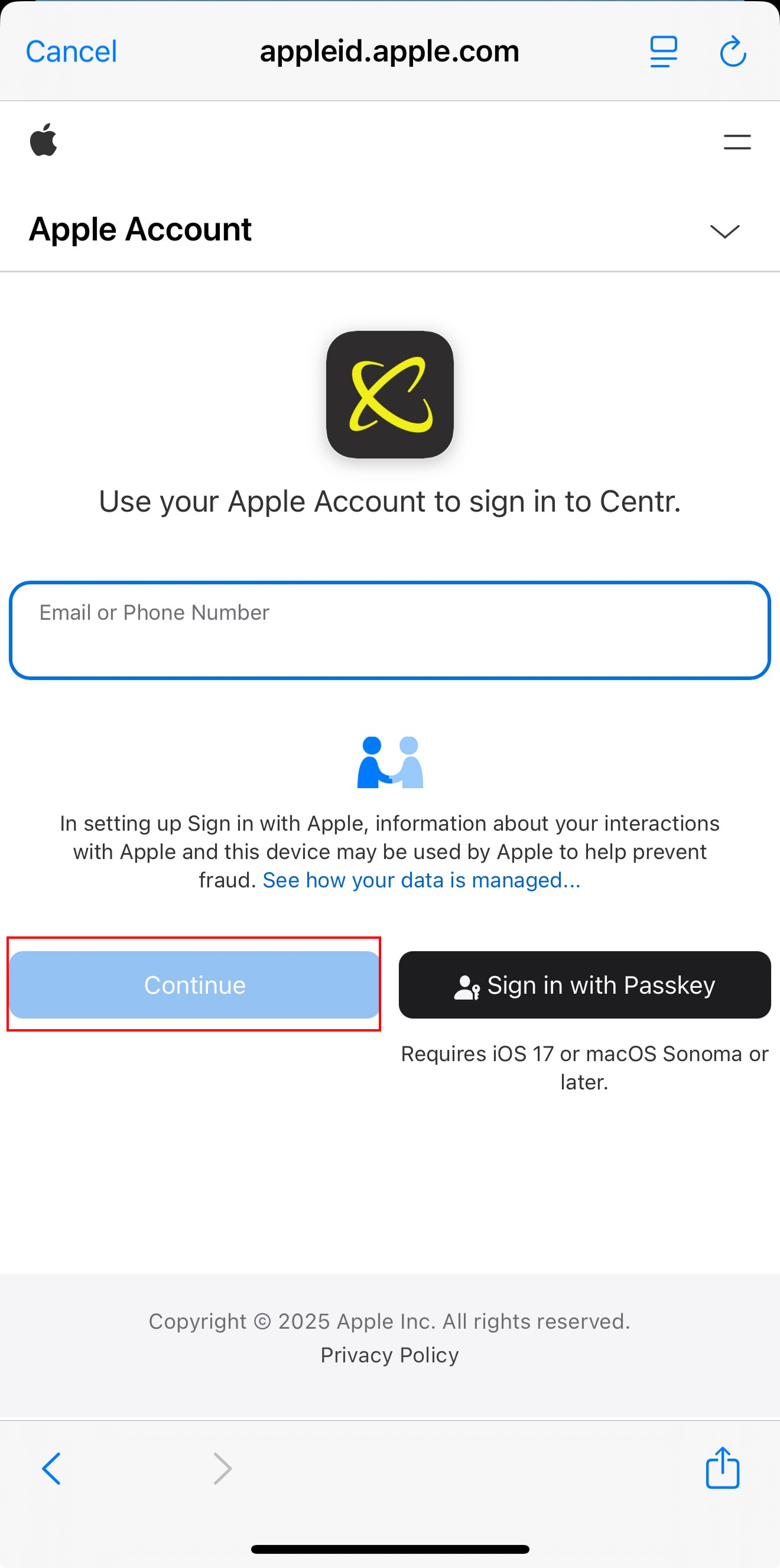Choose Sign in with Passkey
780x1568 pixels.
[584, 985]
